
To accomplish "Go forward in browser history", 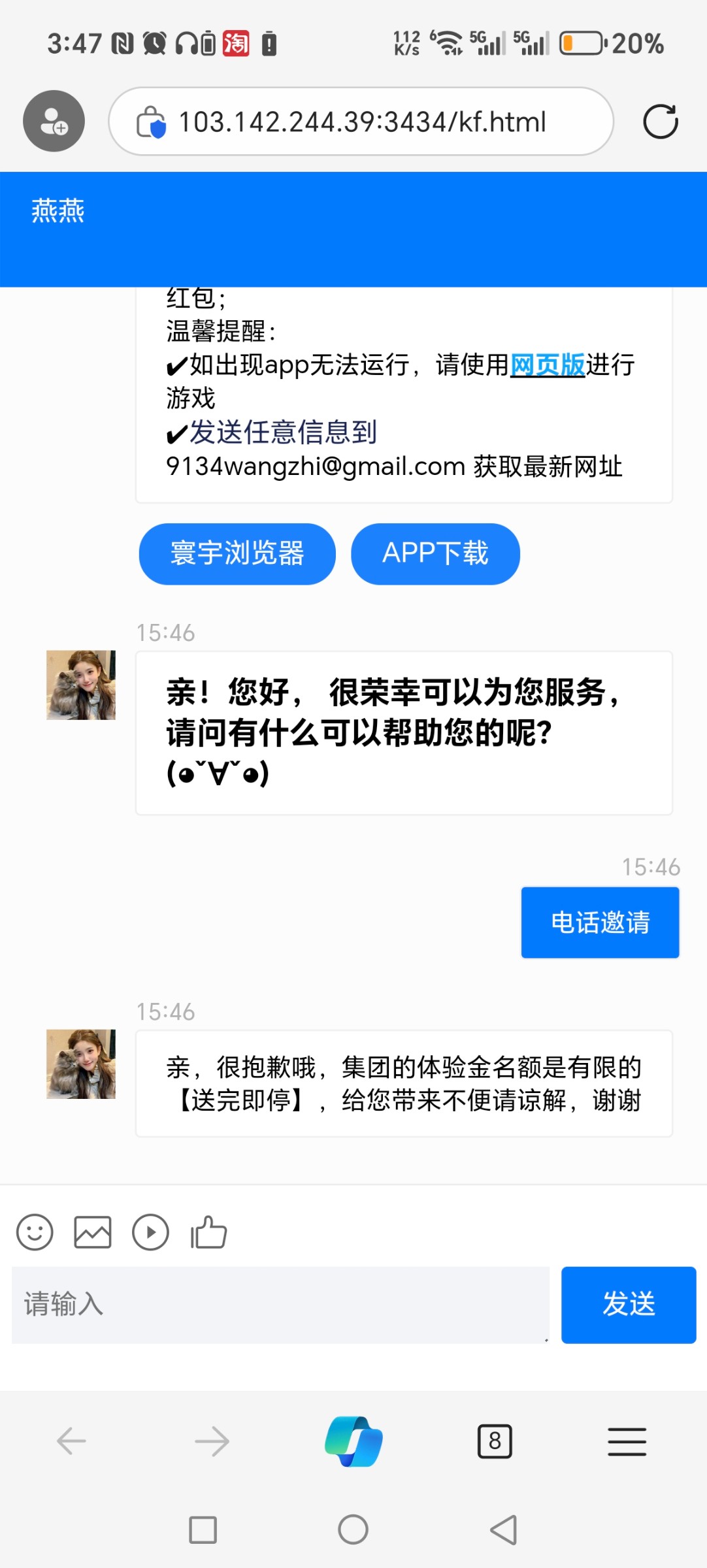I will (x=212, y=1441).
